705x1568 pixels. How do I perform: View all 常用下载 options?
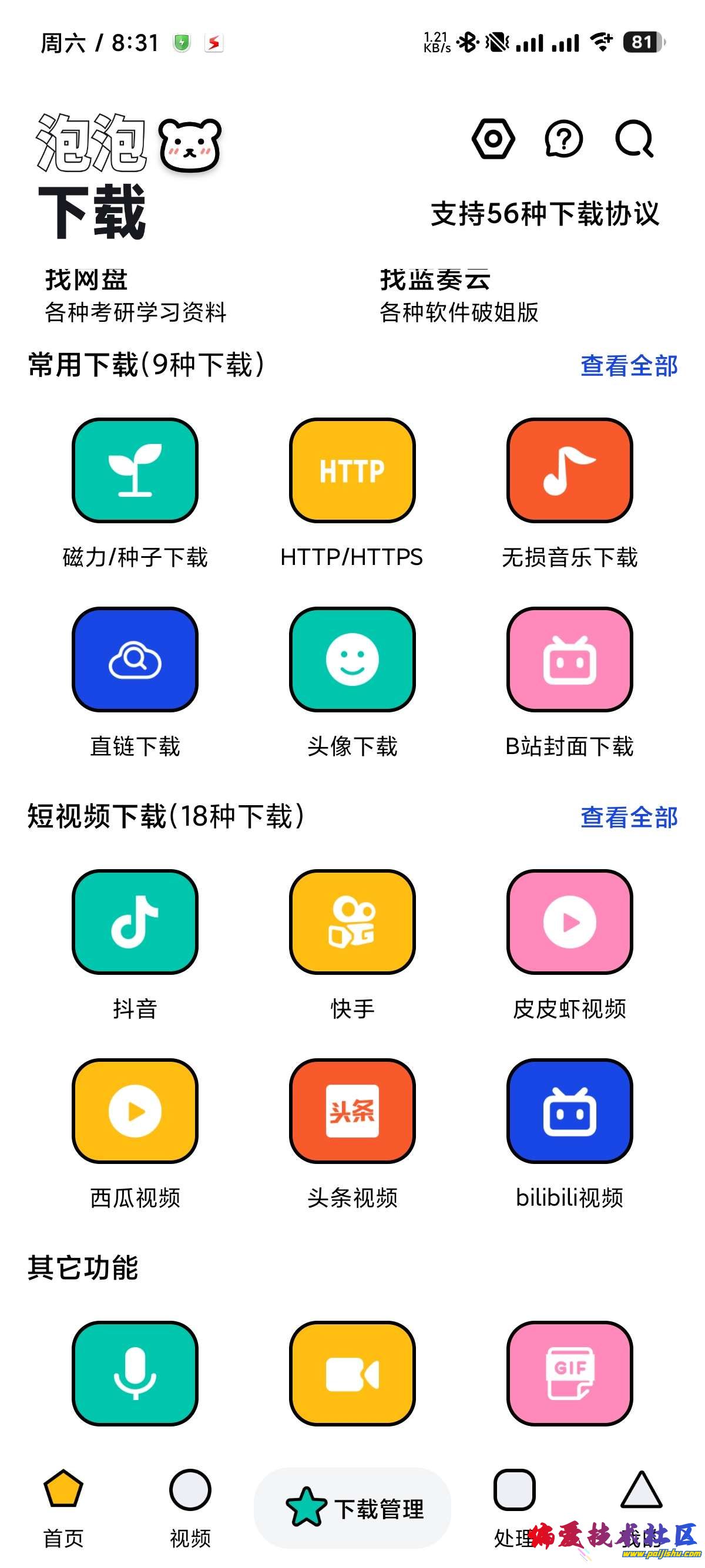[628, 366]
